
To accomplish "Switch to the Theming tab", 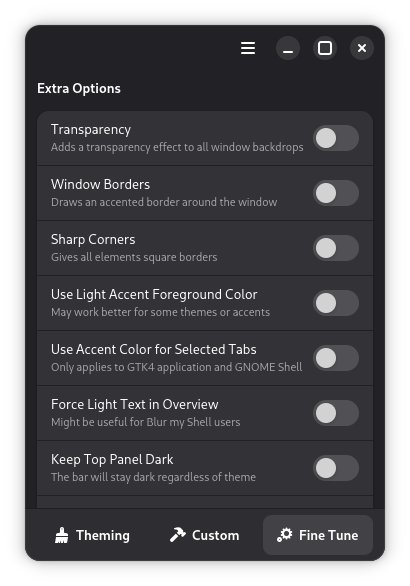I will [92, 535].
